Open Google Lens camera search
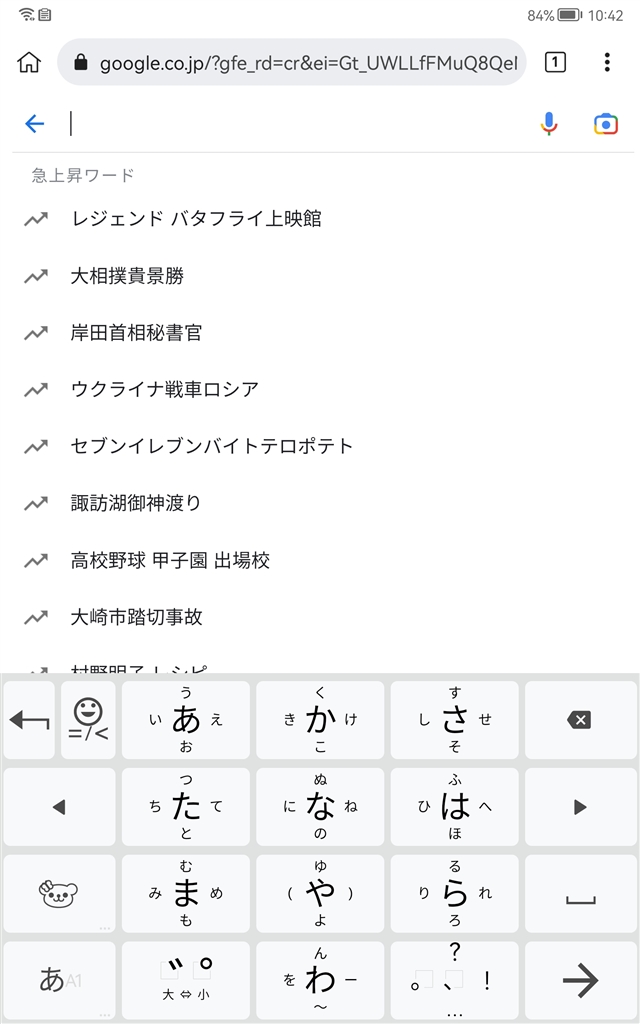This screenshot has width=640, height=1024. [606, 124]
